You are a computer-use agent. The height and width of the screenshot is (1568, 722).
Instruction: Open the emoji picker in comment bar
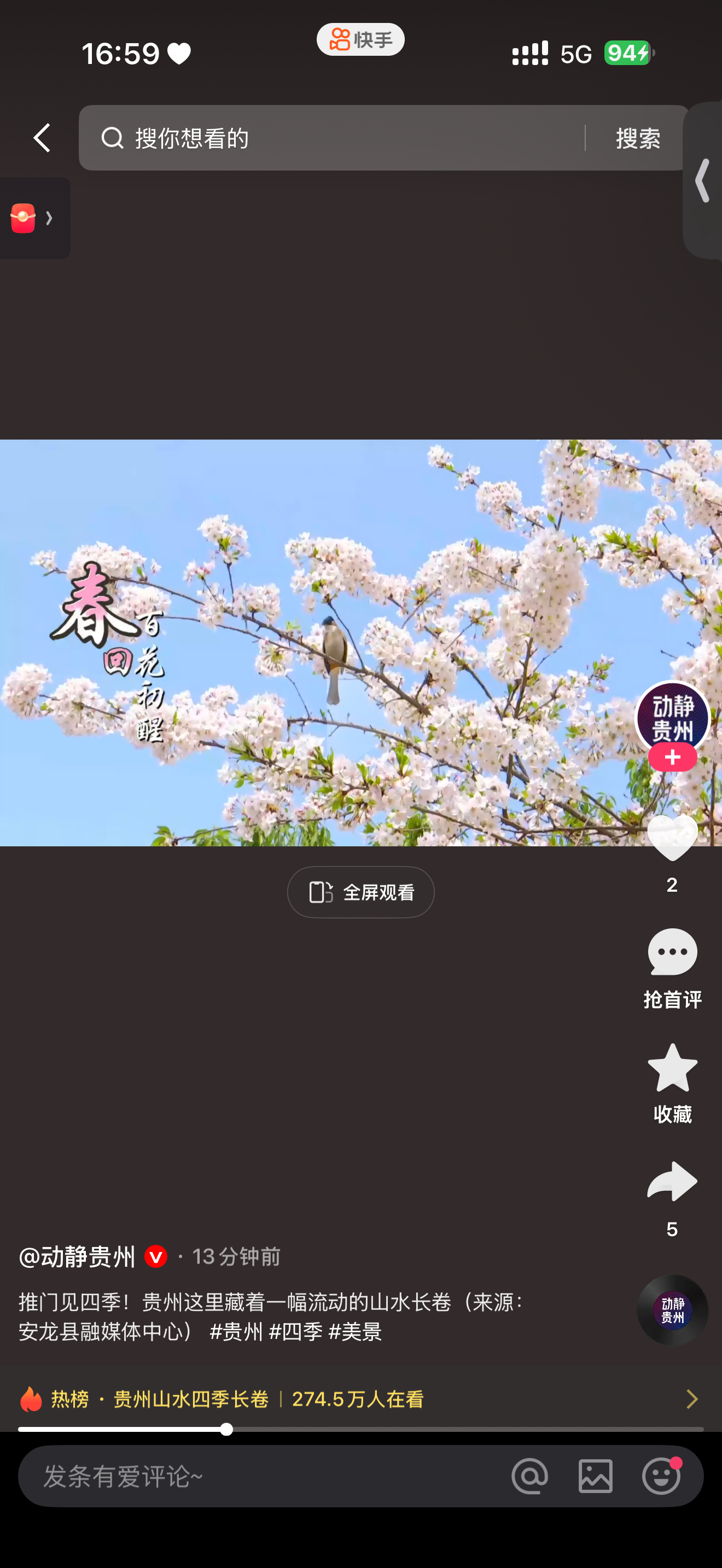pyautogui.click(x=661, y=1476)
